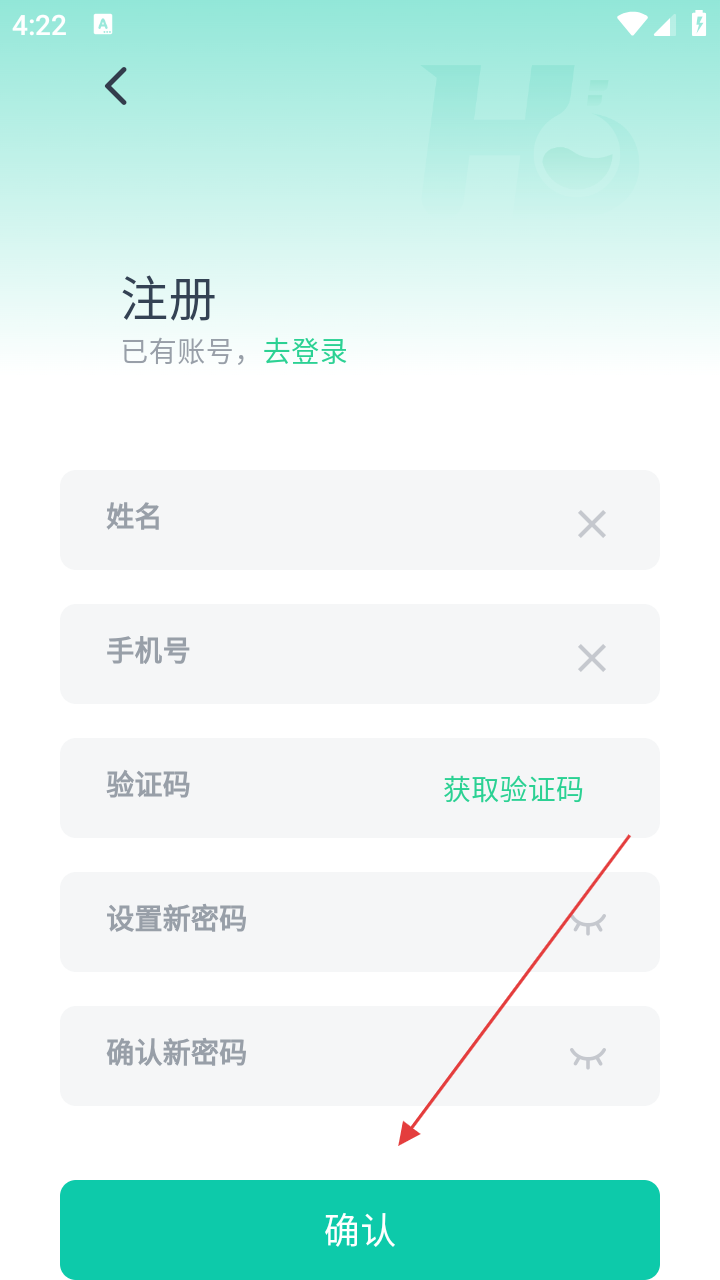Go back using the top arrow
The height and width of the screenshot is (1280, 720).
click(116, 86)
